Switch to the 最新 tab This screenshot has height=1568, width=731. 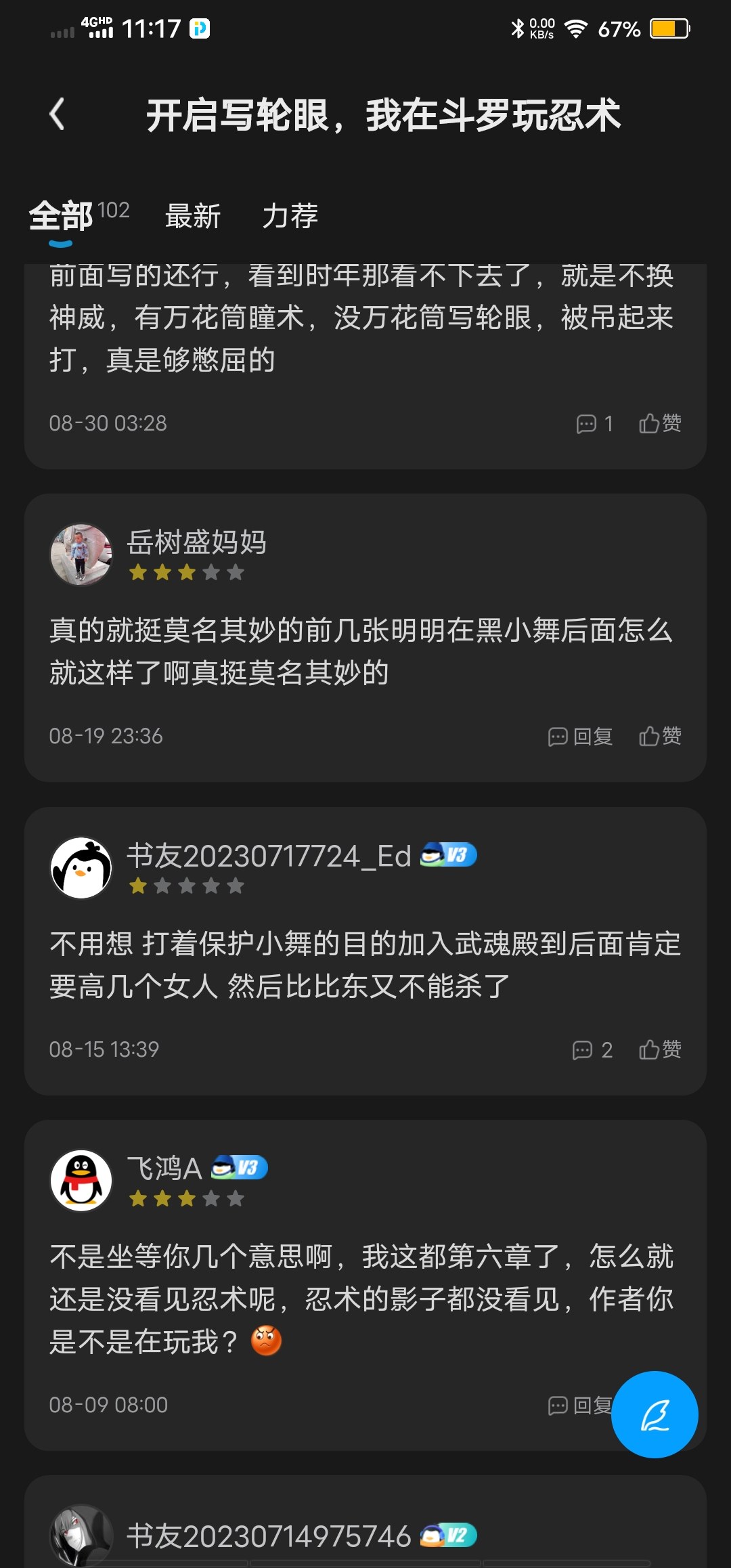click(x=193, y=217)
